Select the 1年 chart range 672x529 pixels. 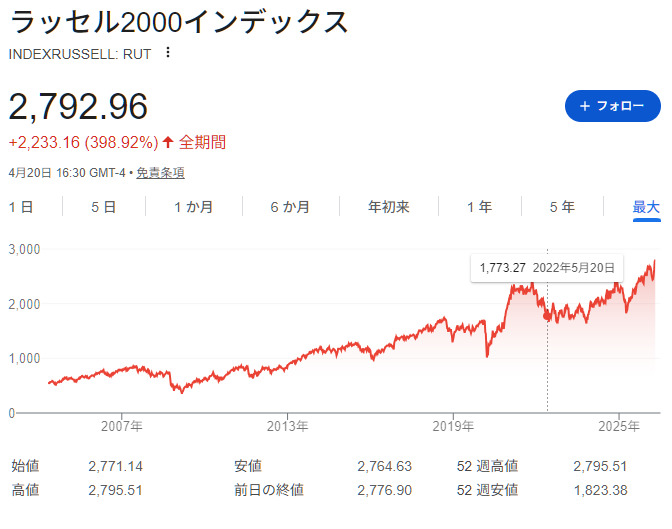tap(479, 207)
